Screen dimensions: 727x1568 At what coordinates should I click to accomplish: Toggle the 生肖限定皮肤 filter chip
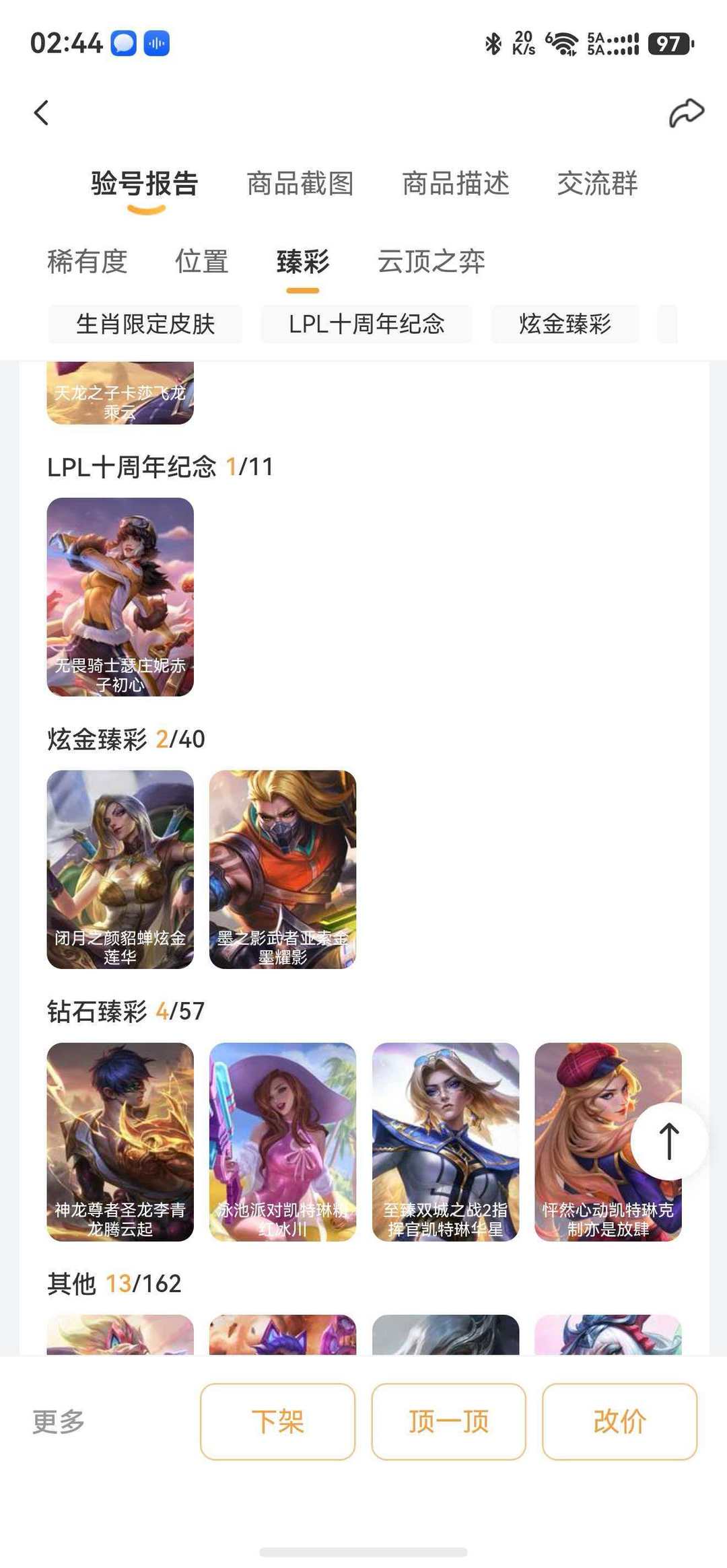click(x=145, y=324)
